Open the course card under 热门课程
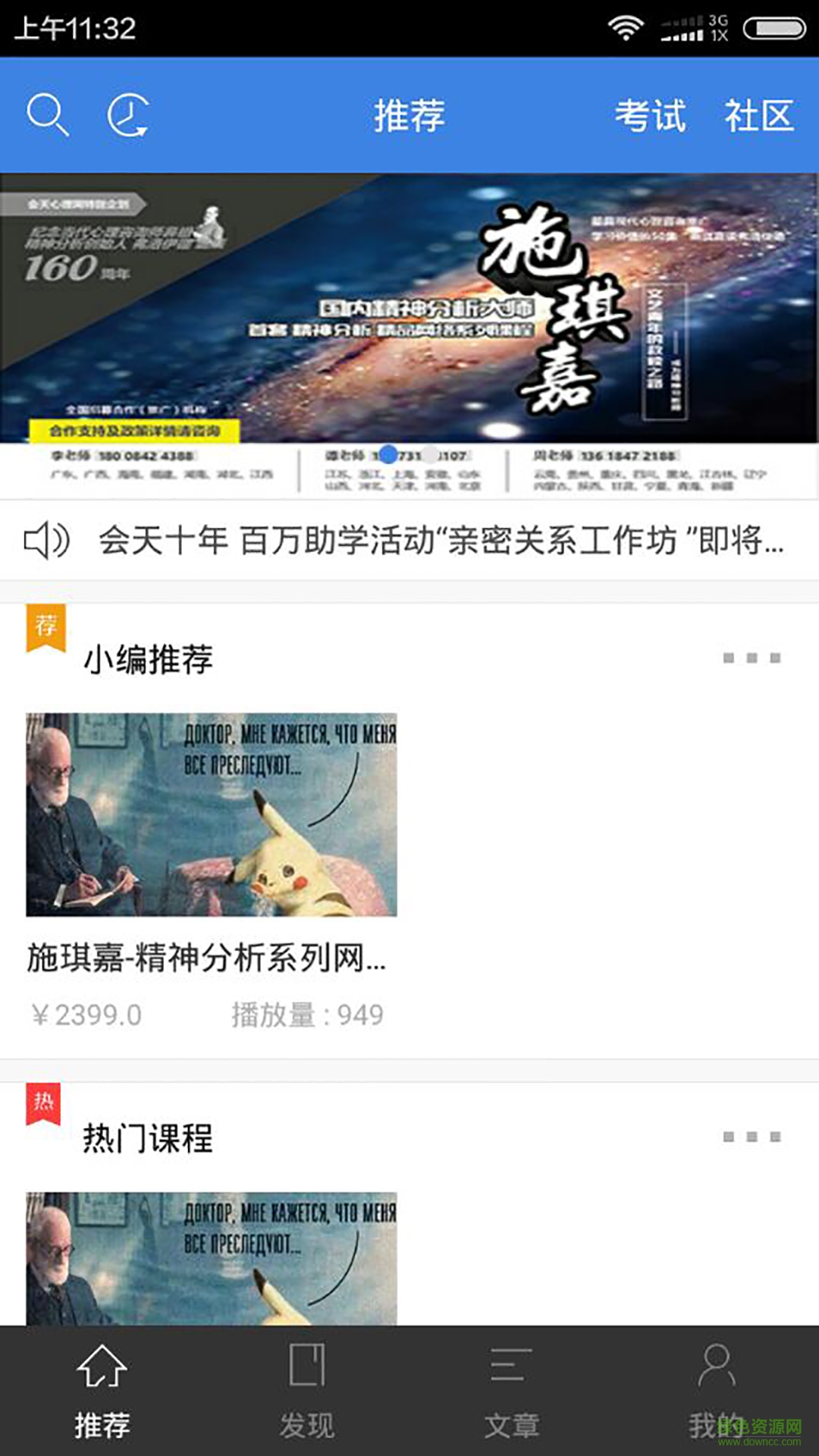Viewport: 819px width, 1456px height. pyautogui.click(x=212, y=1259)
